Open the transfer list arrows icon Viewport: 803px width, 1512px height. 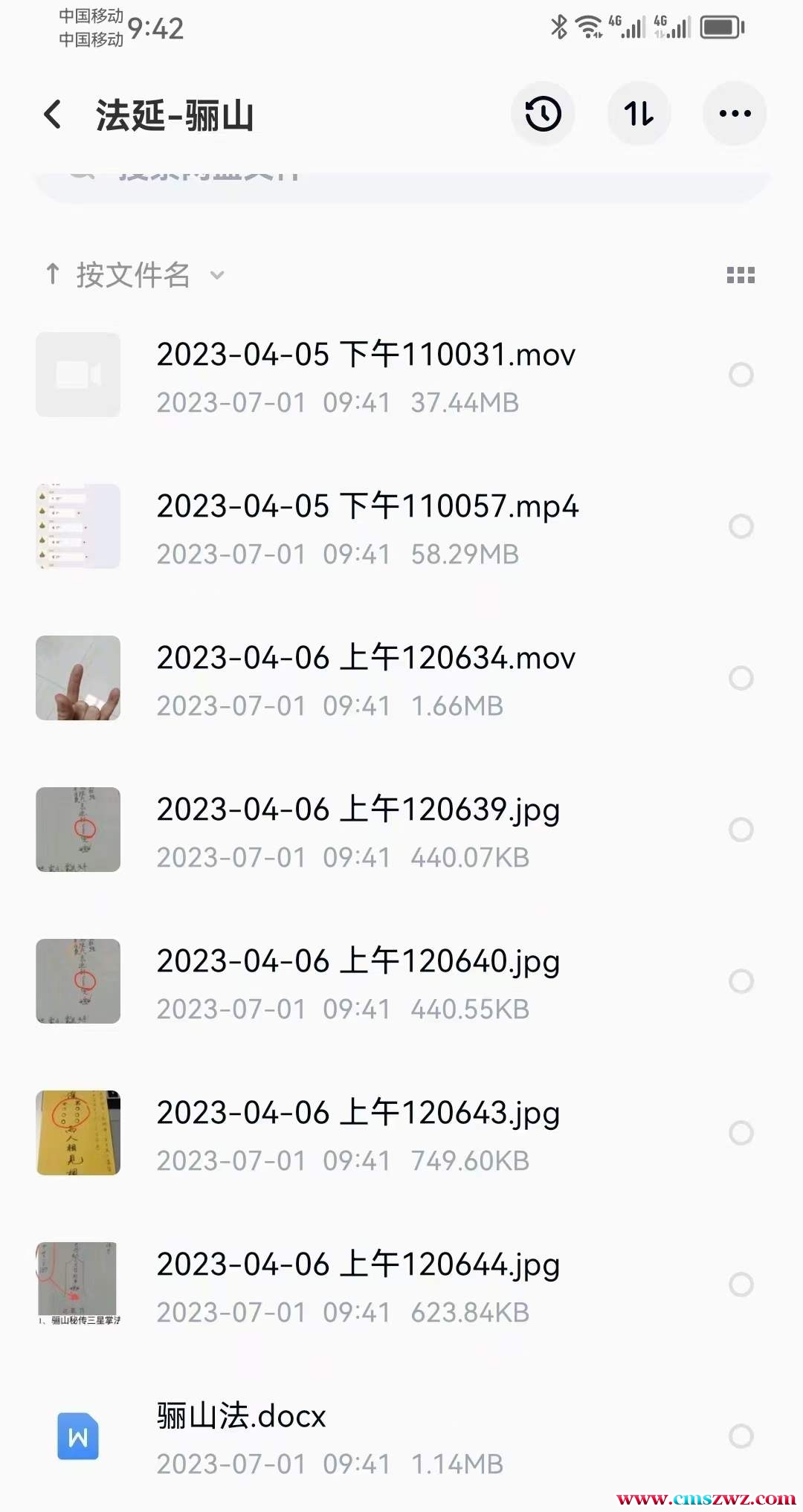[639, 114]
